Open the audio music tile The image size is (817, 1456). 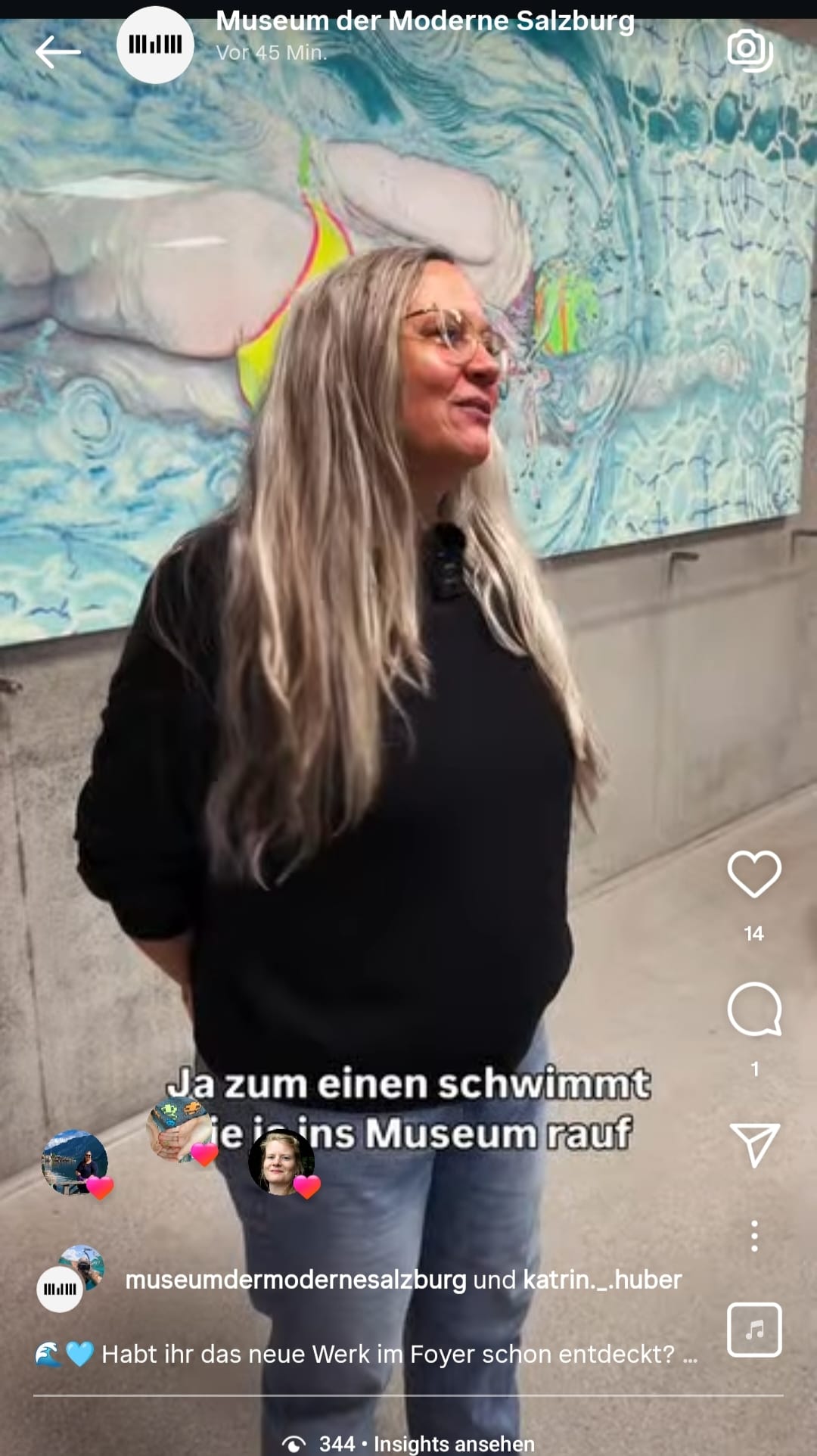754,1330
